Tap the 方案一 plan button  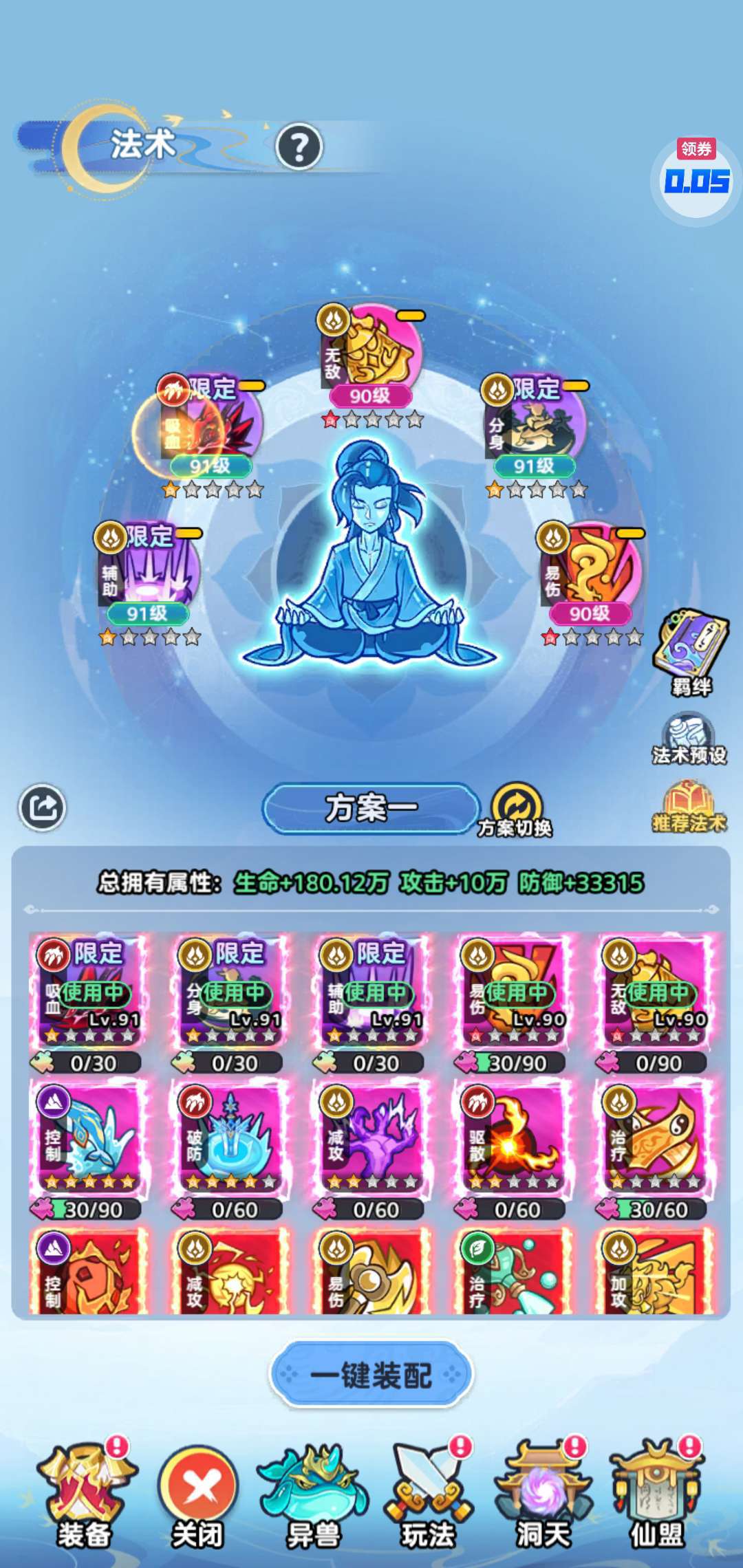370,808
